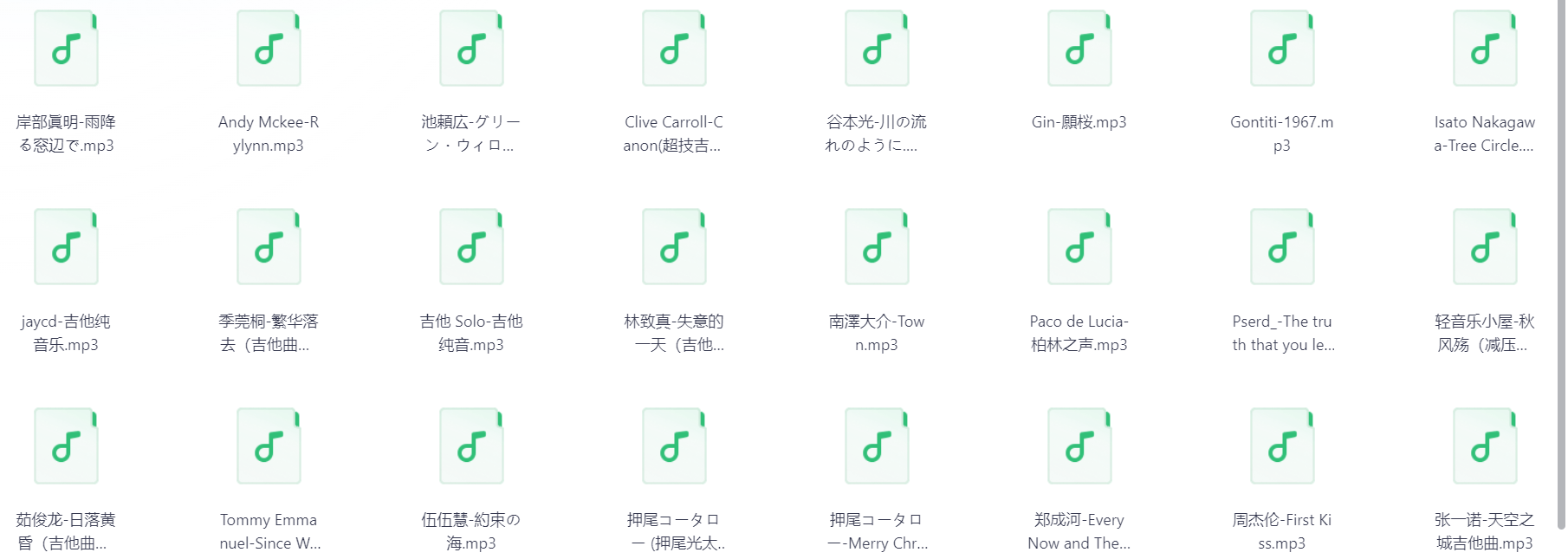Select 伍伍慧-約束の海.mp3
The image size is (1568, 559).
471,446
